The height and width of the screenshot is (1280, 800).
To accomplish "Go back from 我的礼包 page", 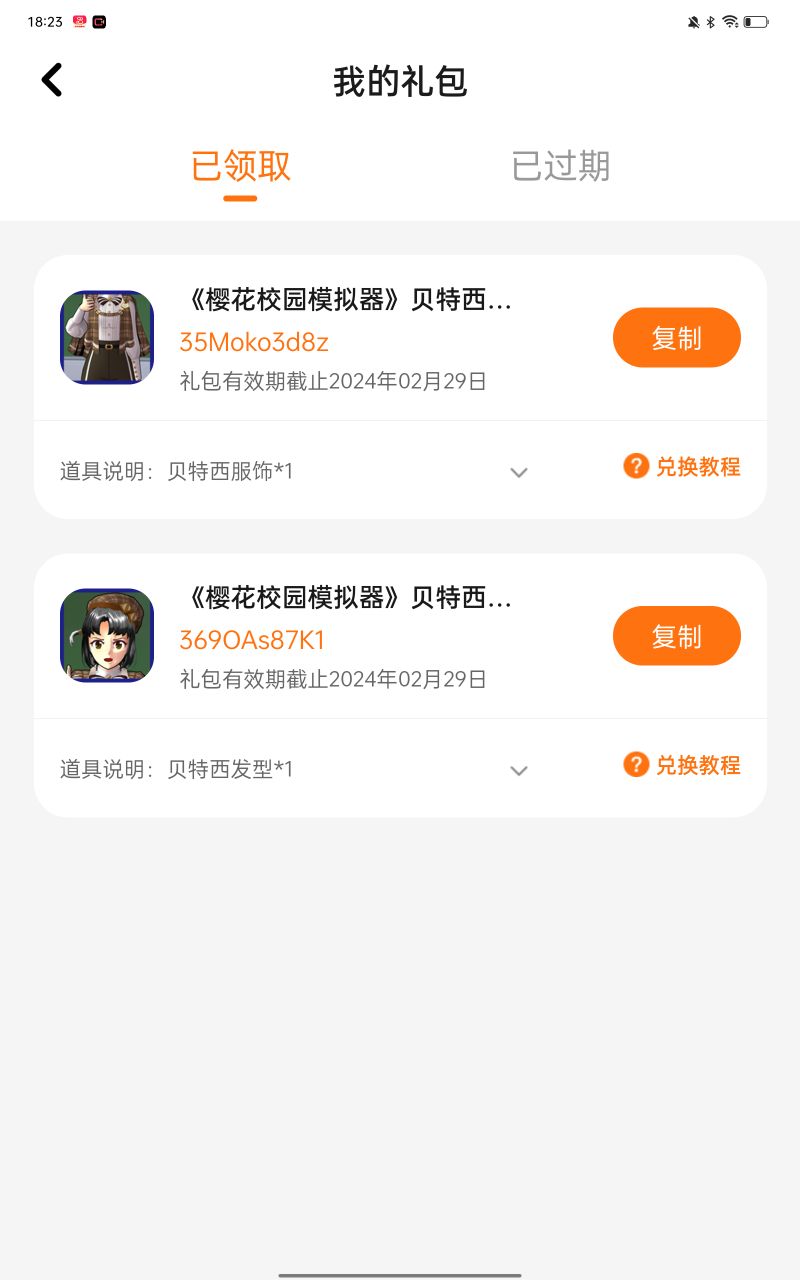I will pos(52,80).
